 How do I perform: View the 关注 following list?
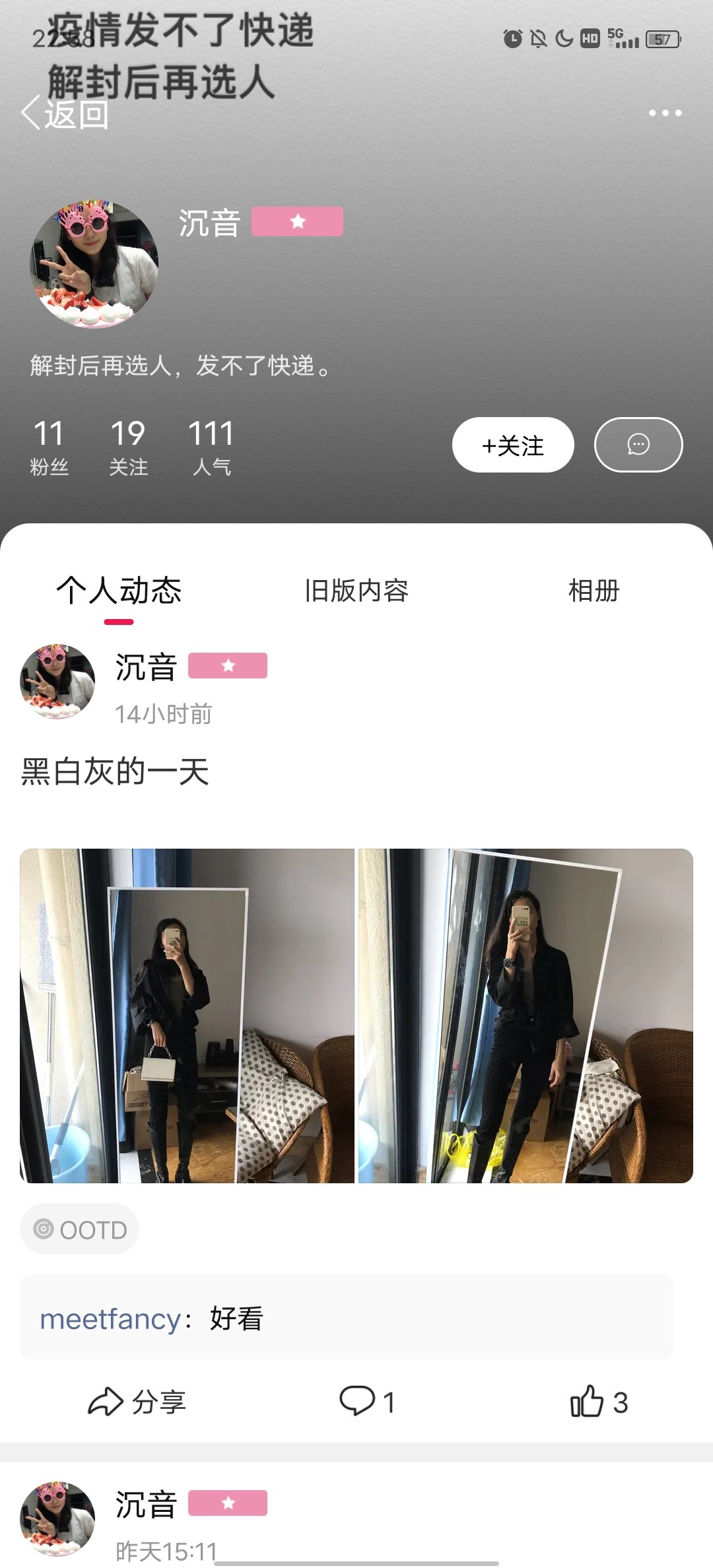click(x=128, y=447)
